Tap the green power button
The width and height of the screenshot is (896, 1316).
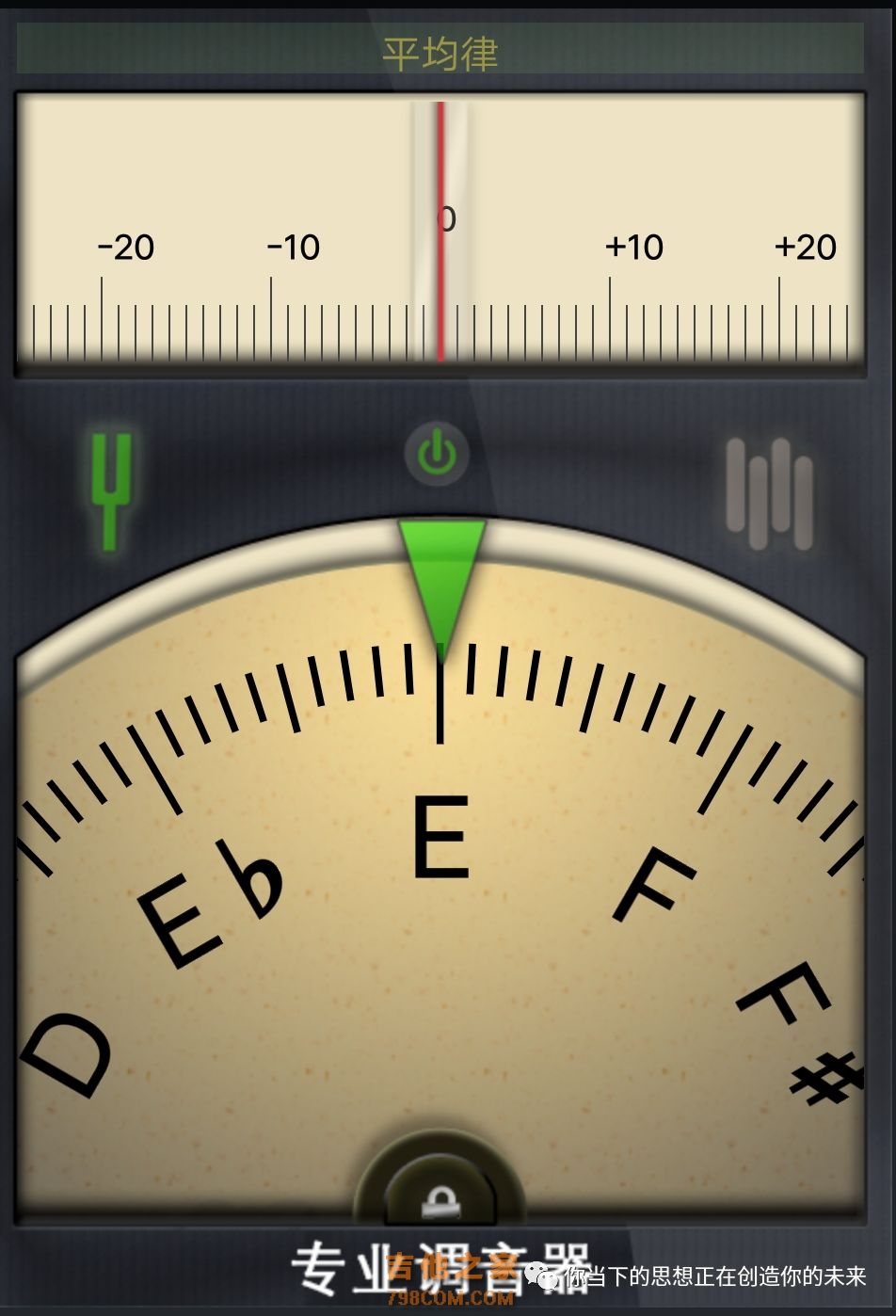437,455
